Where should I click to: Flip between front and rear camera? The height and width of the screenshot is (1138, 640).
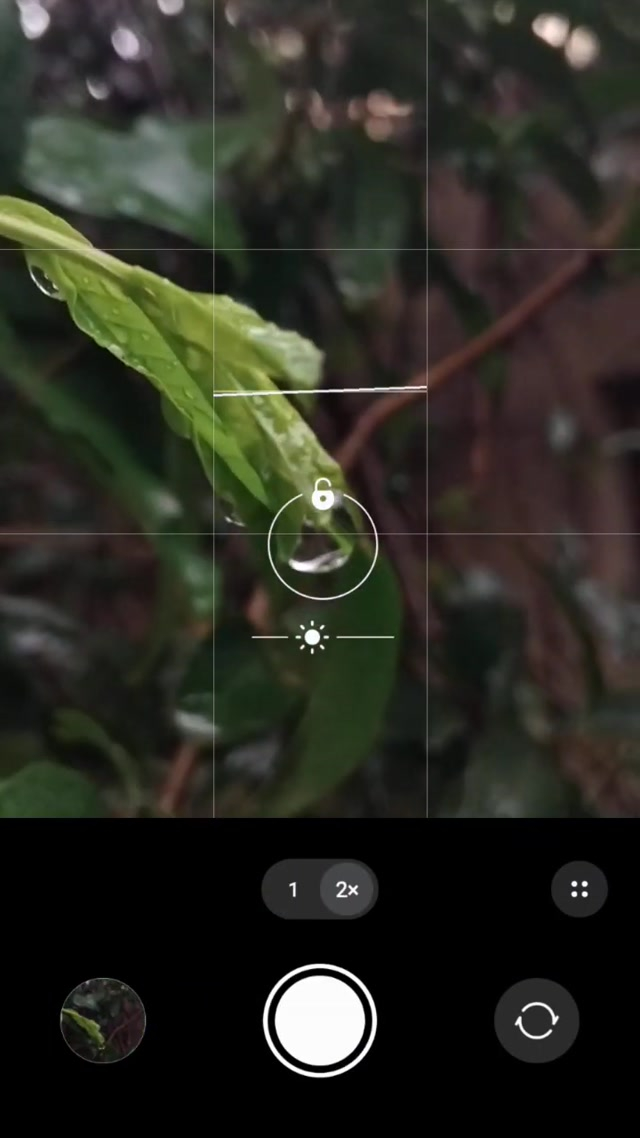[536, 1021]
